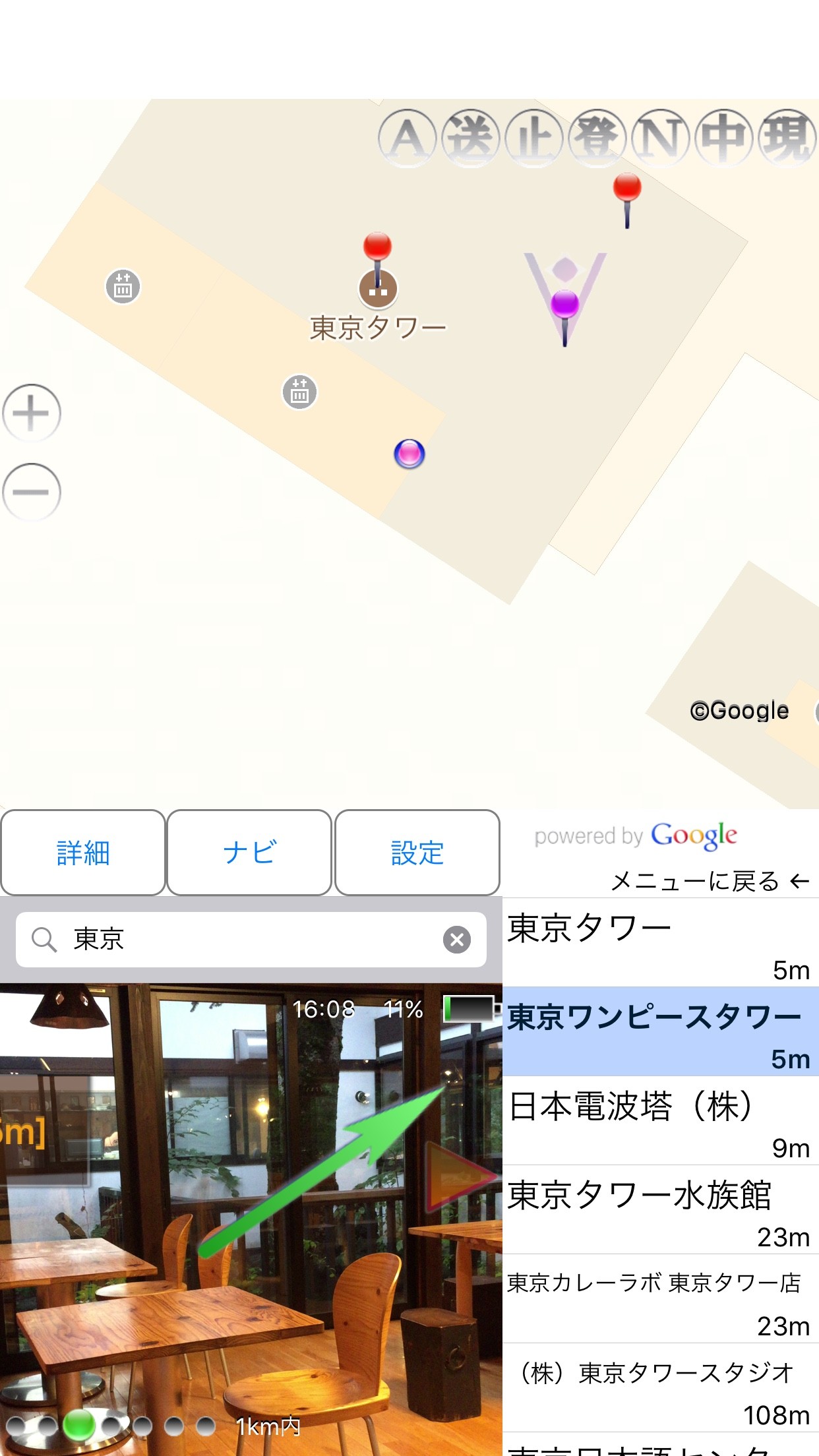819x1456 pixels.
Task: Zoom in with the plus button
Action: pyautogui.click(x=31, y=413)
